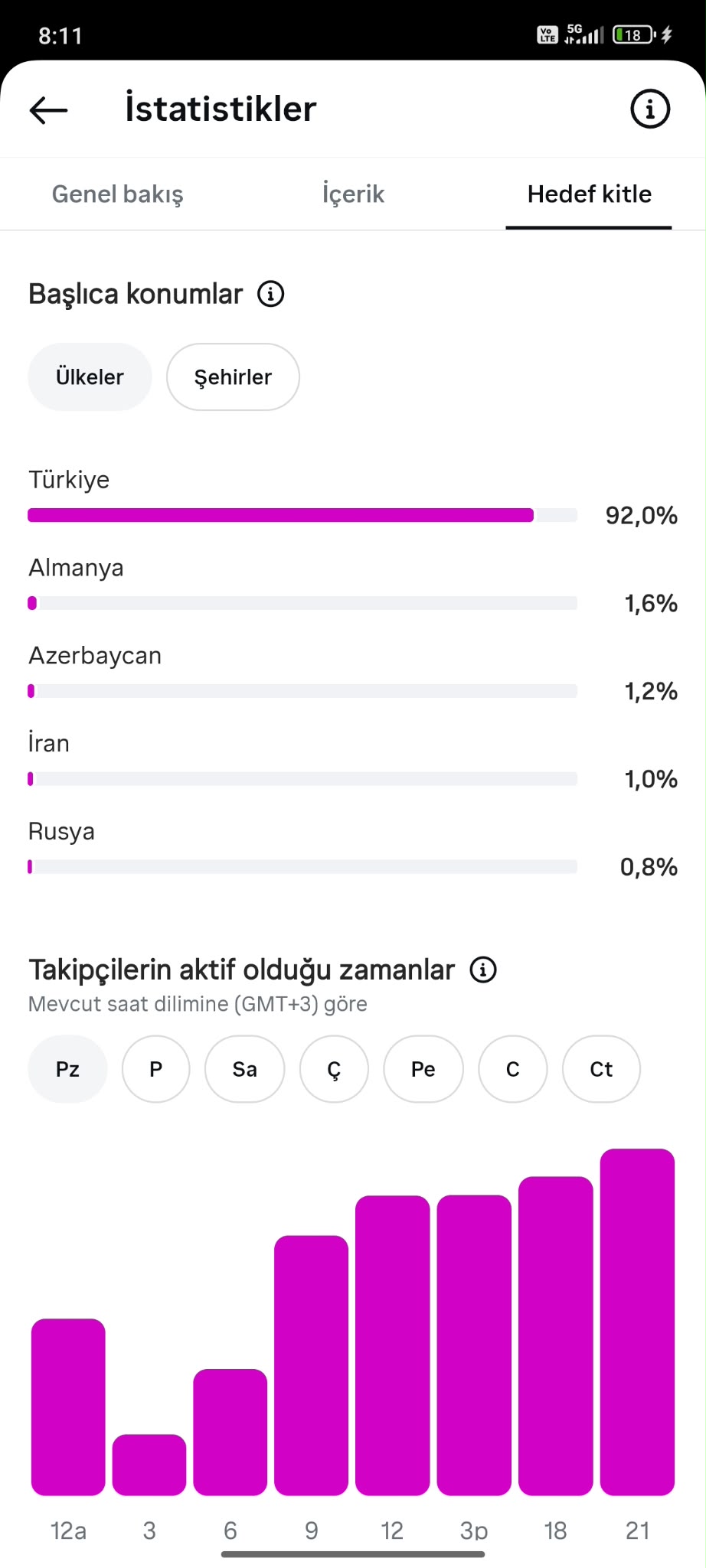Pick the Ç day chip

(x=334, y=1069)
